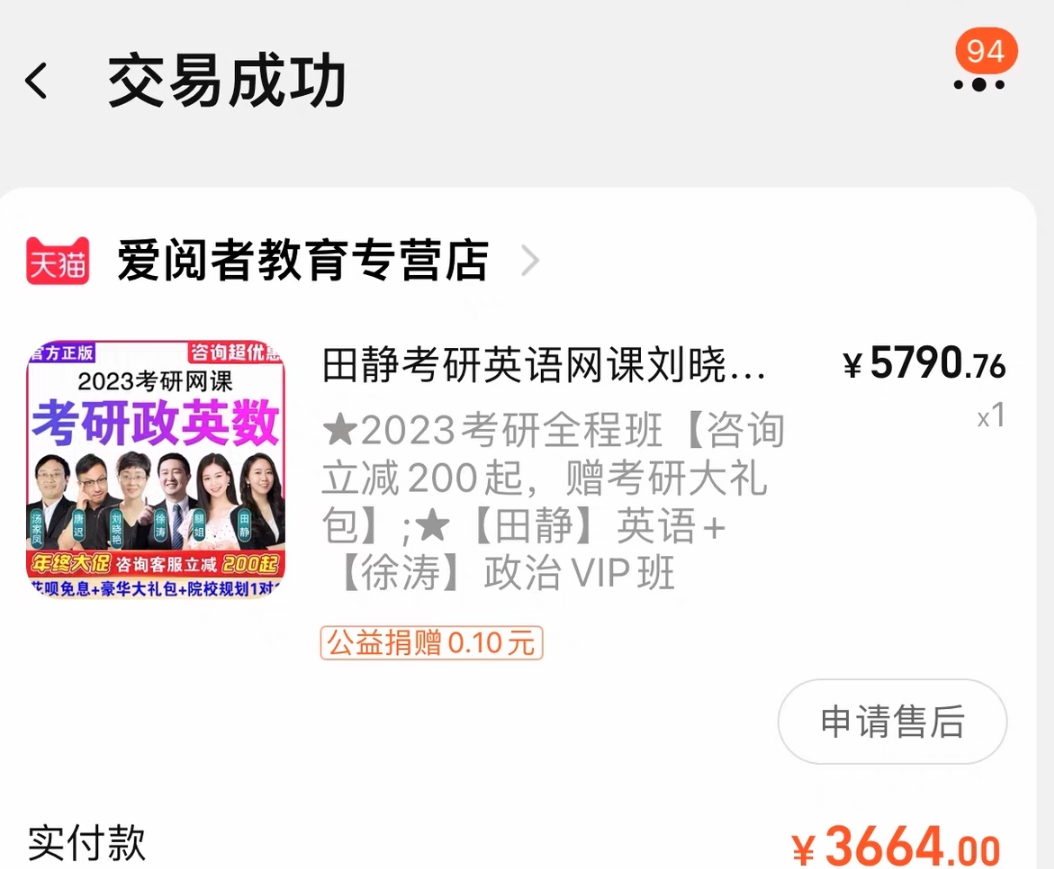View the 田静考研英语网课 product details
The height and width of the screenshot is (869, 1054).
[543, 367]
